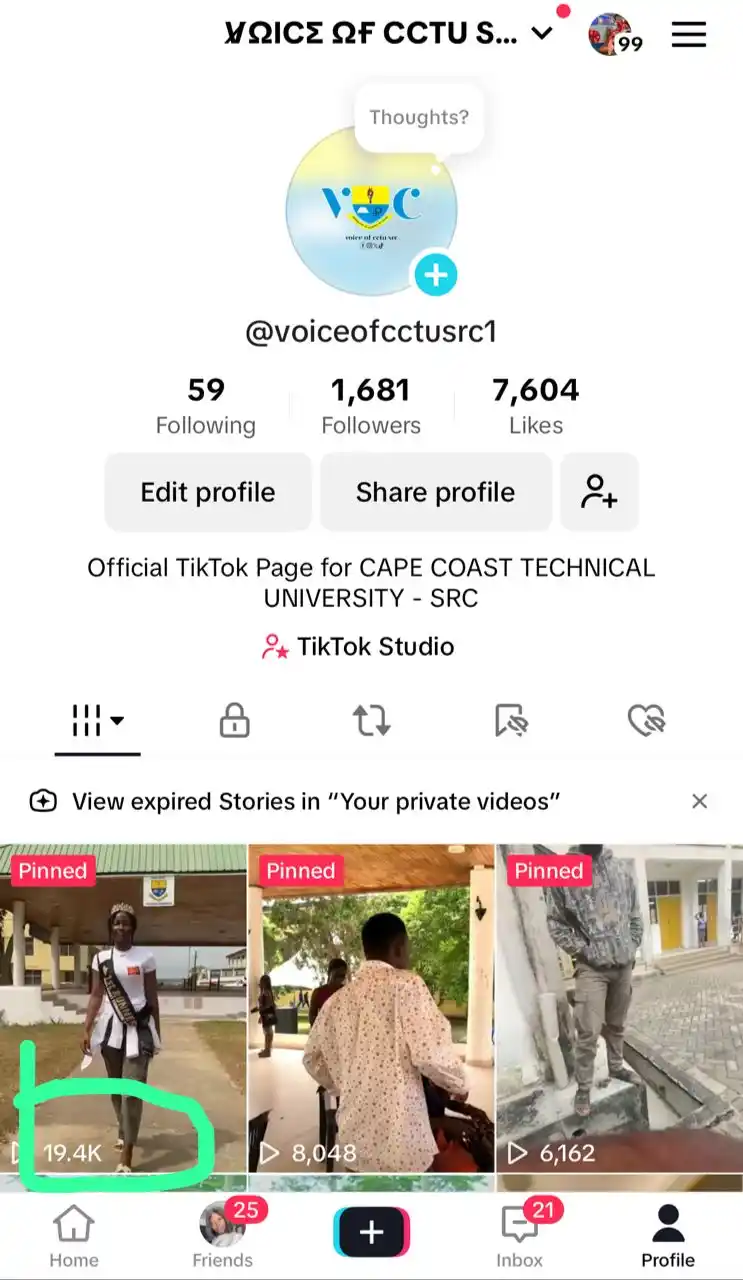This screenshot has width=743, height=1280.
Task: Open the avatar with 99 badge
Action: [612, 35]
